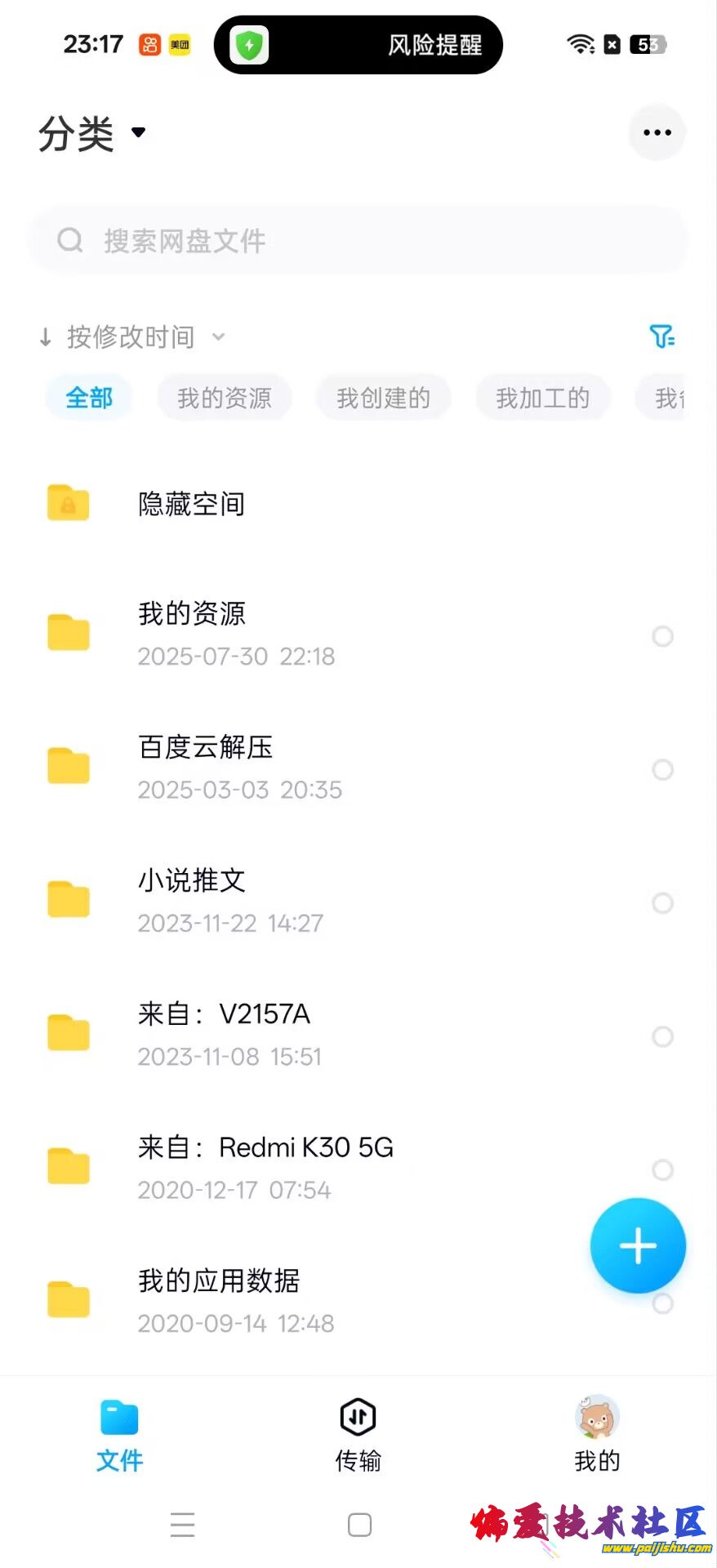This screenshot has height=1568, width=717.
Task: Select the 小说推文 folder circle
Action: 662,903
